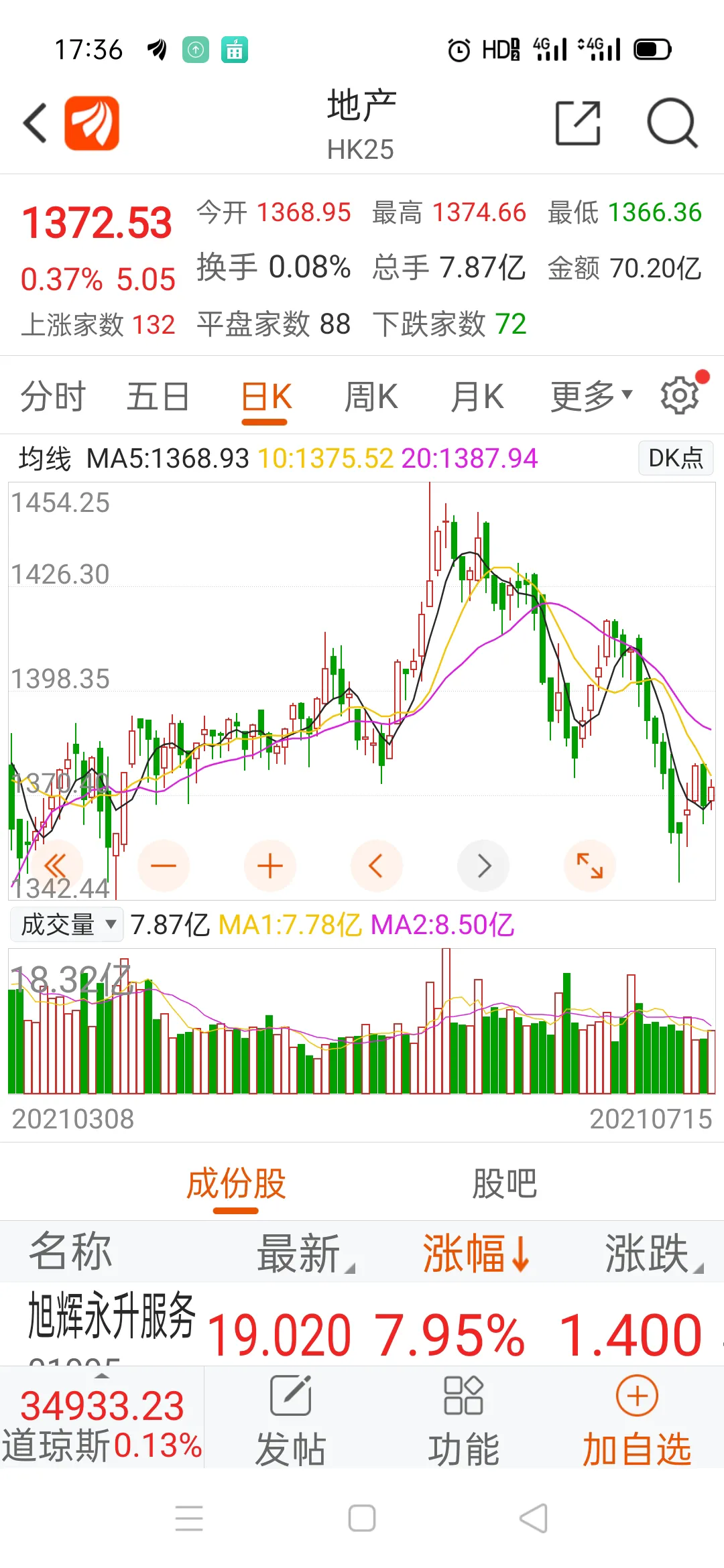Expand the 更多 chart options dropdown
Image resolution: width=724 pixels, height=1568 pixels.
(591, 396)
